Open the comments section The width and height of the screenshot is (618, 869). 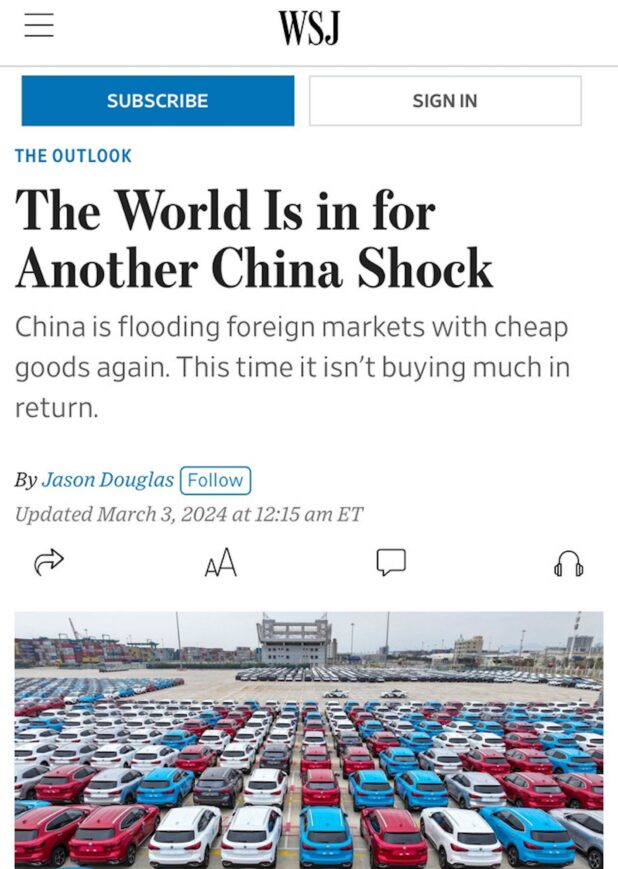(x=391, y=562)
